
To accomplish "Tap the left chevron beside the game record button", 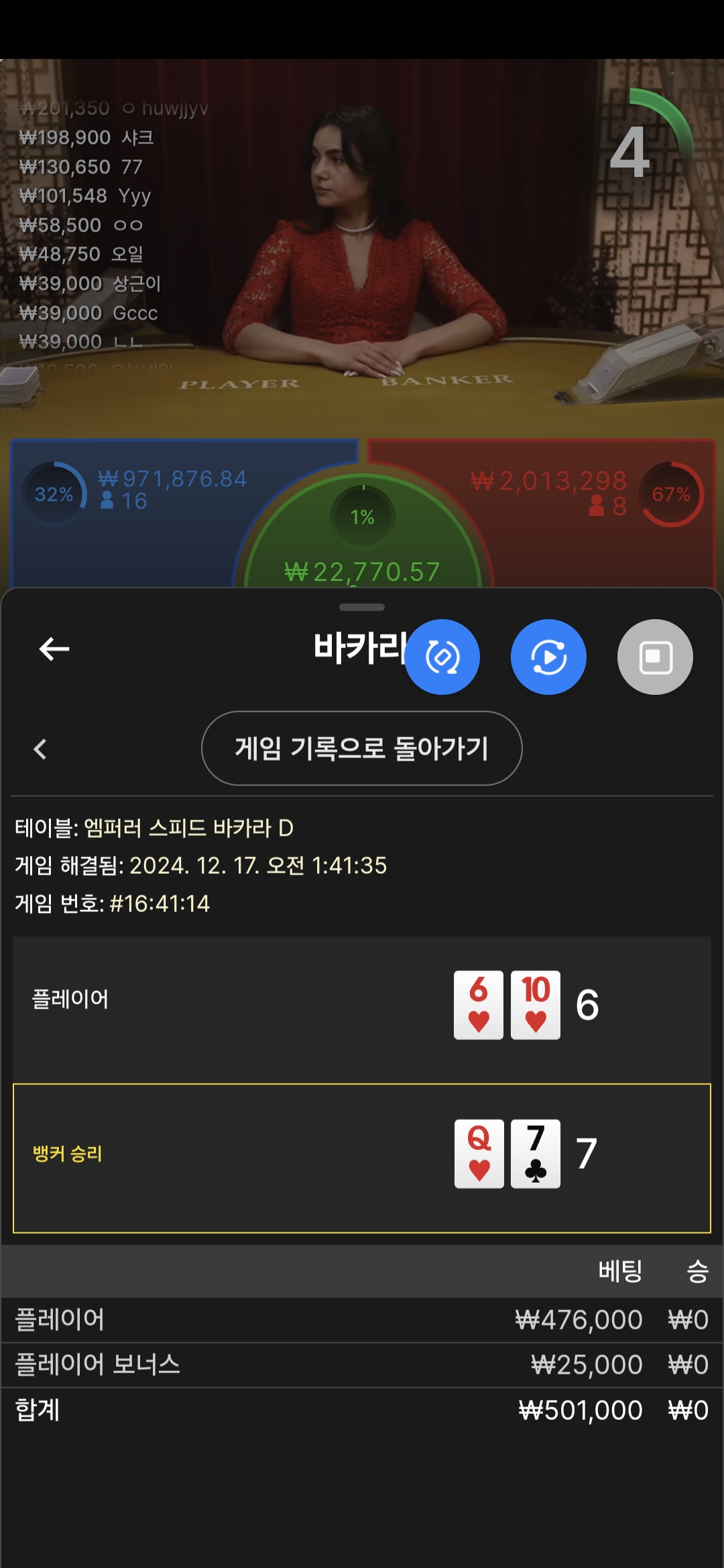I will 40,749.
